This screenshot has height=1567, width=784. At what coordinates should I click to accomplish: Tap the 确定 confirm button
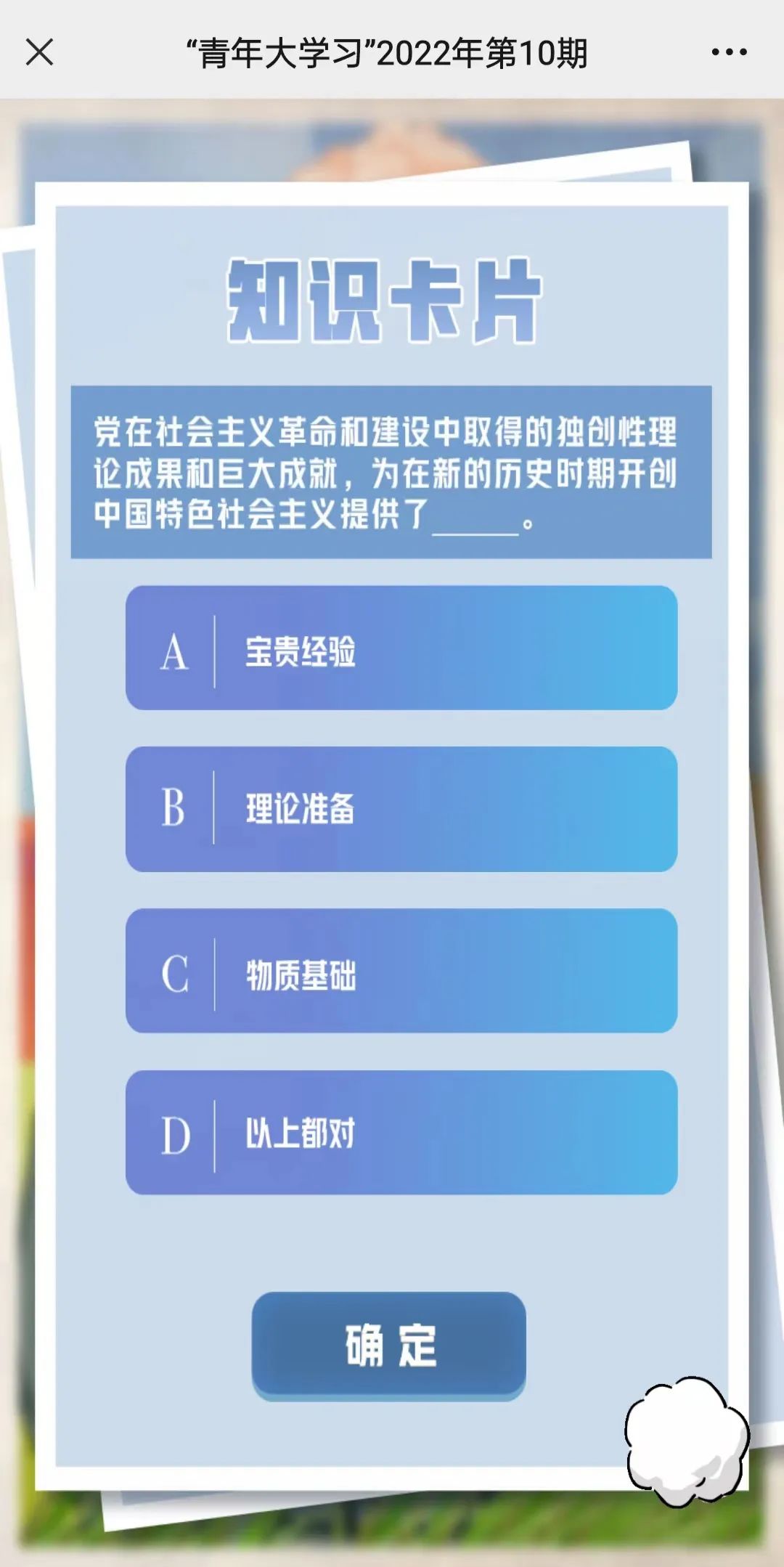pos(389,1345)
